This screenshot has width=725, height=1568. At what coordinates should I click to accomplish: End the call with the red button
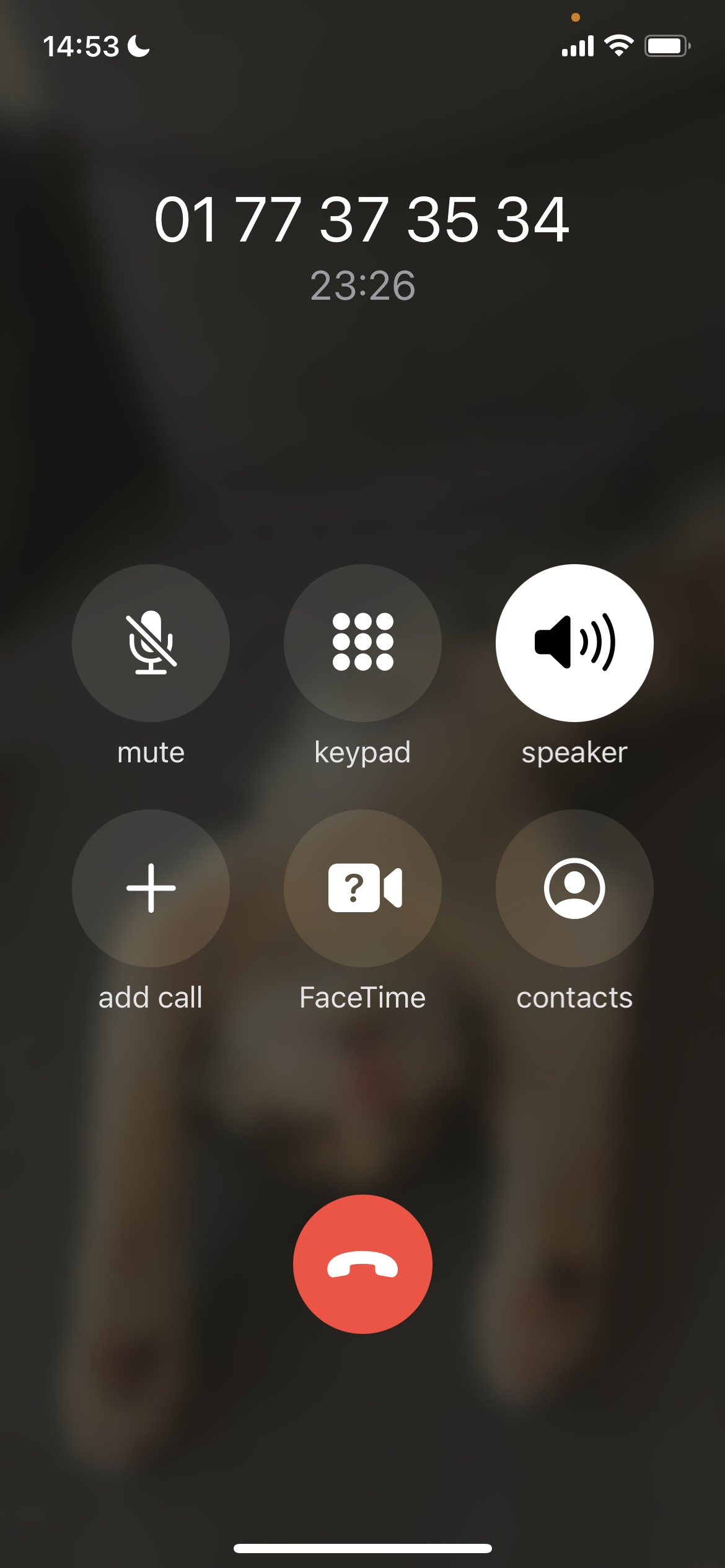coord(362,1264)
